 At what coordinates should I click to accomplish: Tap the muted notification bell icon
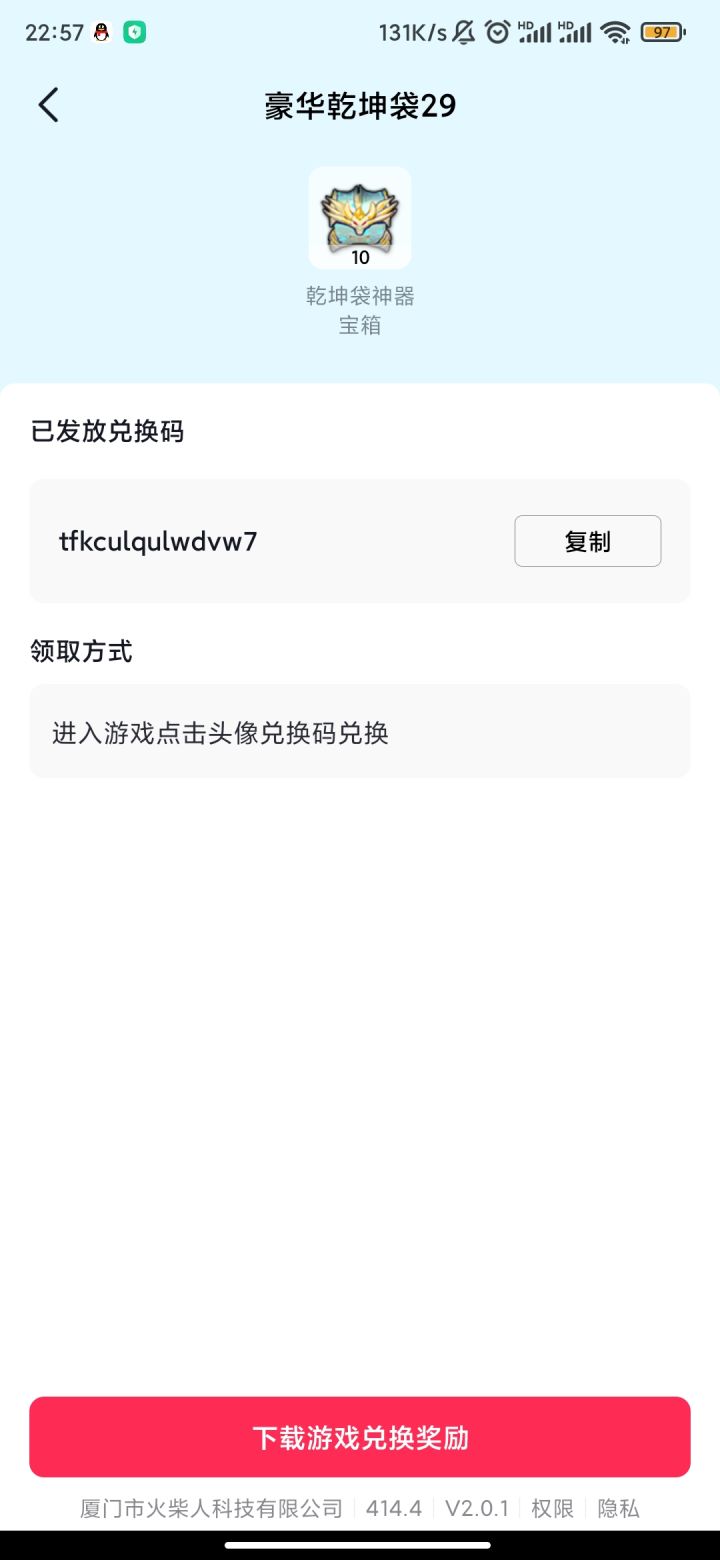coord(461,32)
